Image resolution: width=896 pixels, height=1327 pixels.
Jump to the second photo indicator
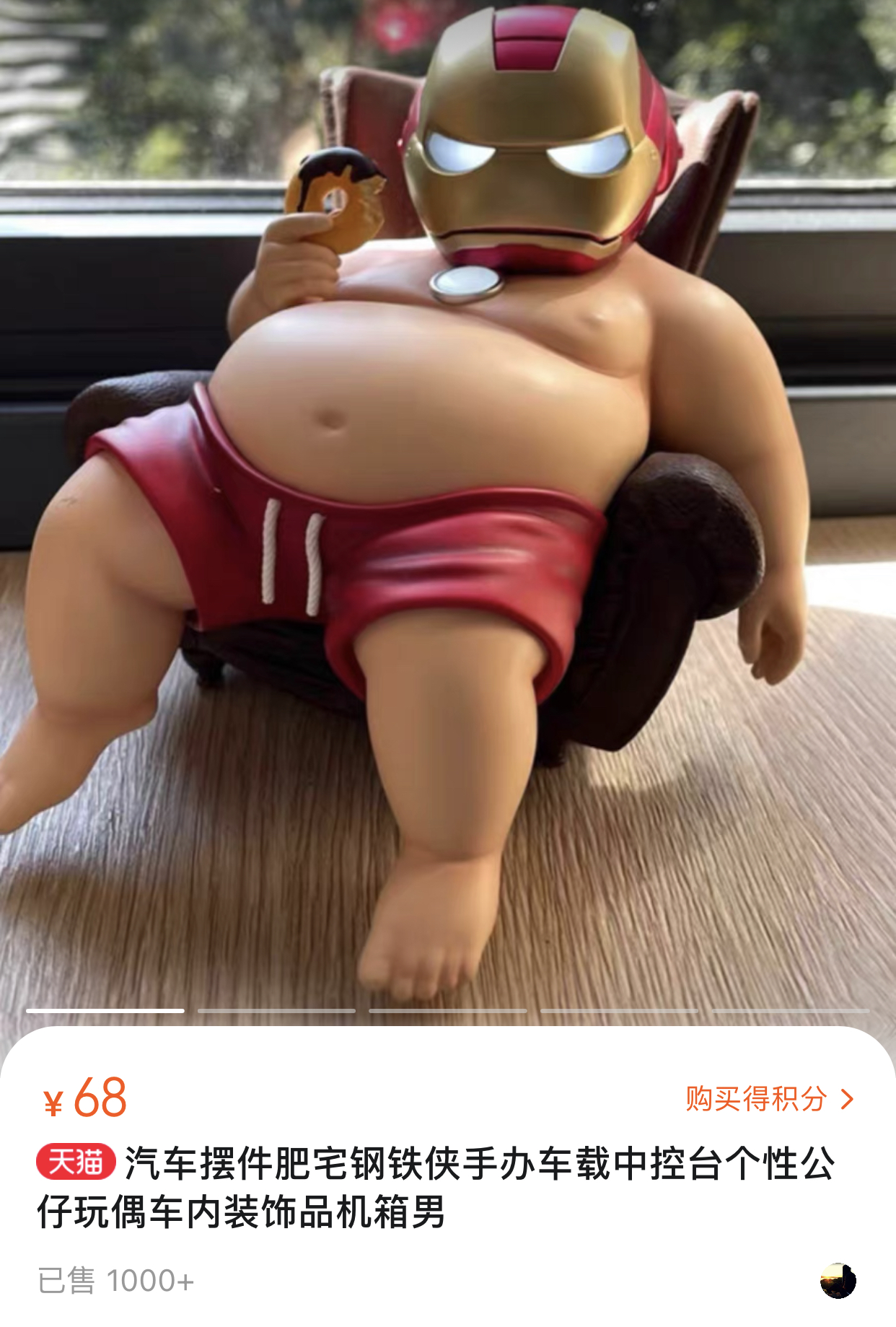[276, 1011]
